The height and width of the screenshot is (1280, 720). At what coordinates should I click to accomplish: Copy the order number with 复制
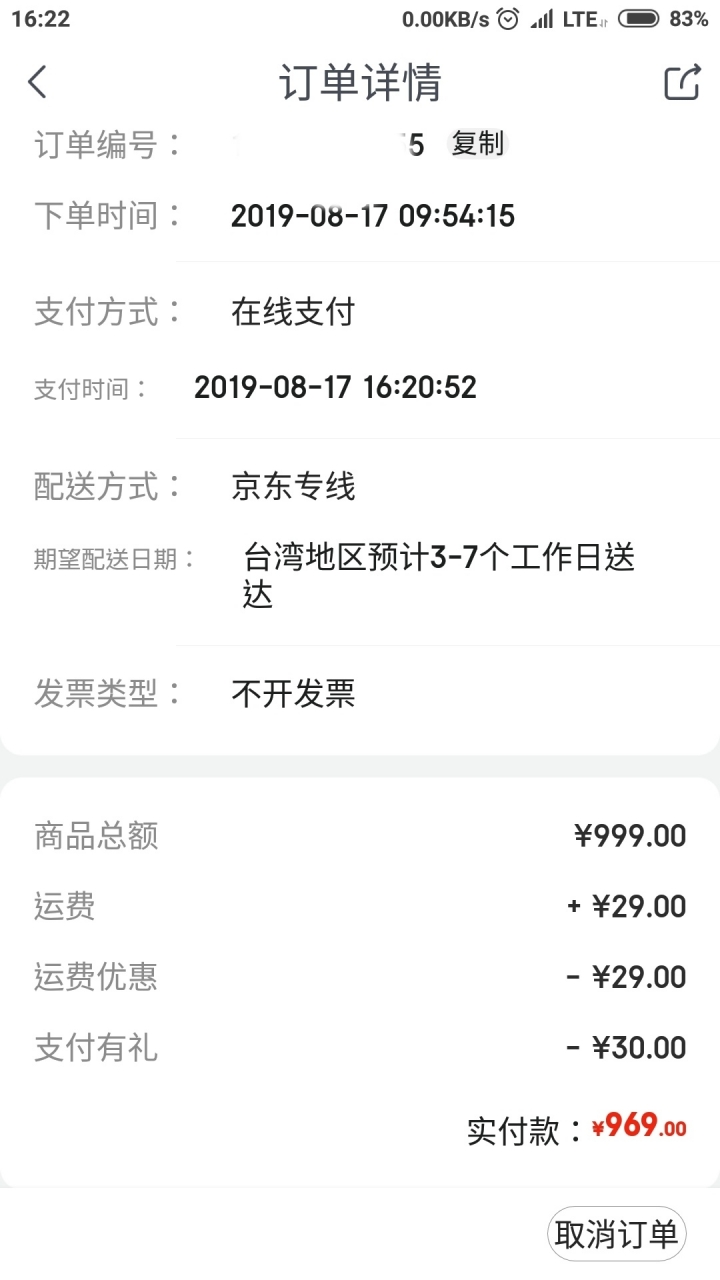477,144
